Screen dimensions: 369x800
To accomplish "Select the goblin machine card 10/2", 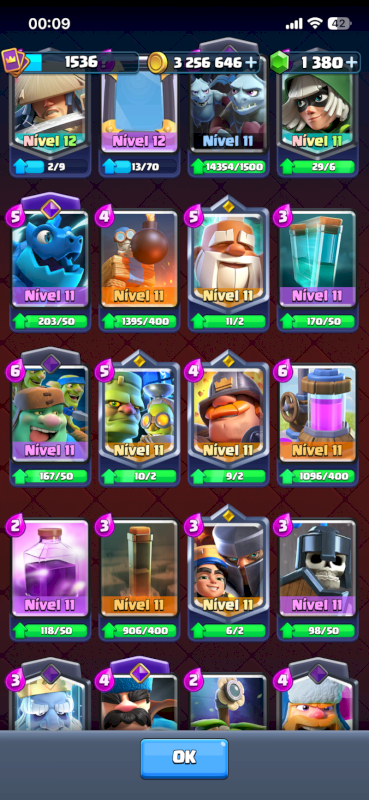I will tap(139, 417).
